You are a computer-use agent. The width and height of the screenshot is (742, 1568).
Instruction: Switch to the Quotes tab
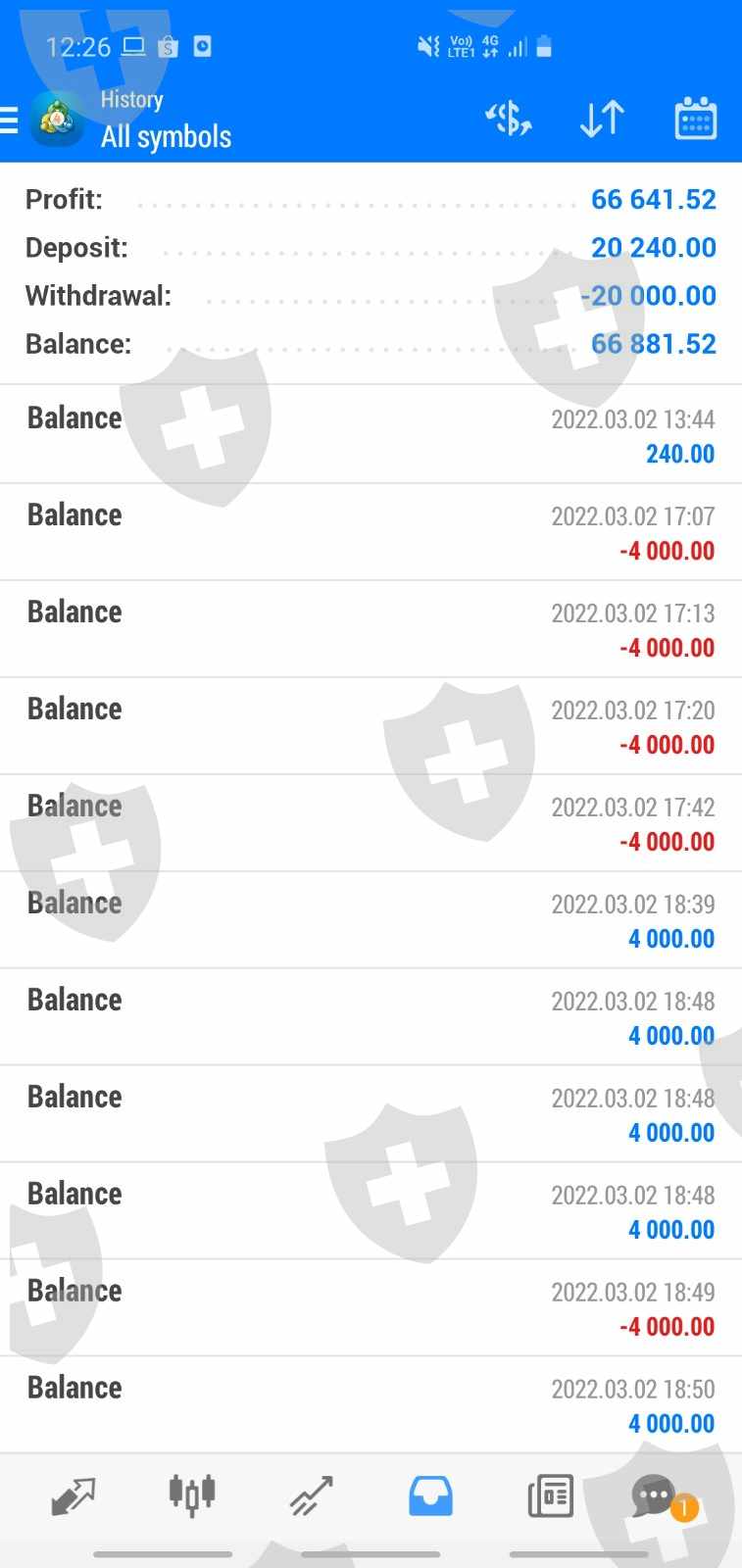click(x=74, y=1496)
